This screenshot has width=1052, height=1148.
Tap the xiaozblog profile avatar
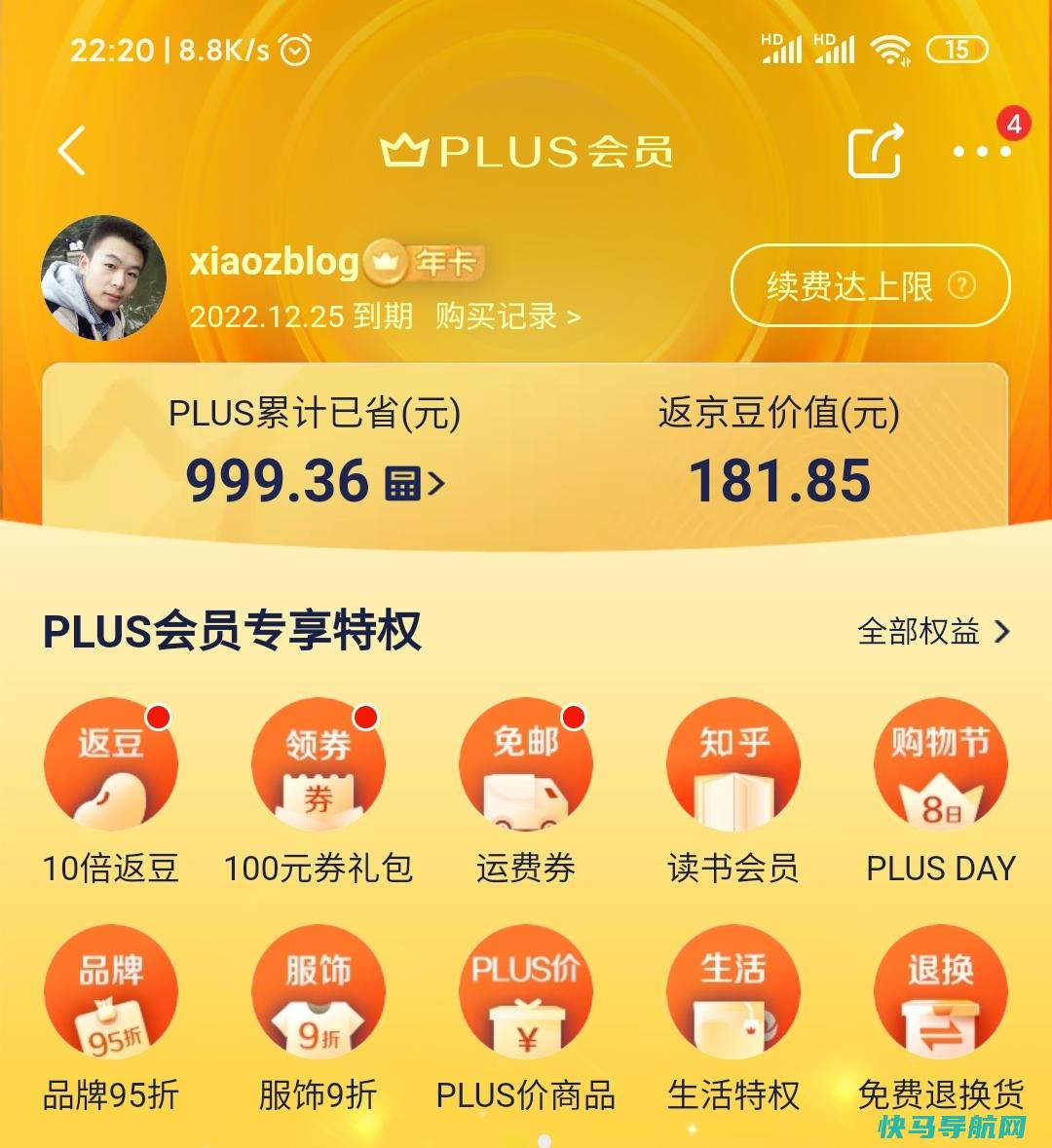click(x=103, y=278)
